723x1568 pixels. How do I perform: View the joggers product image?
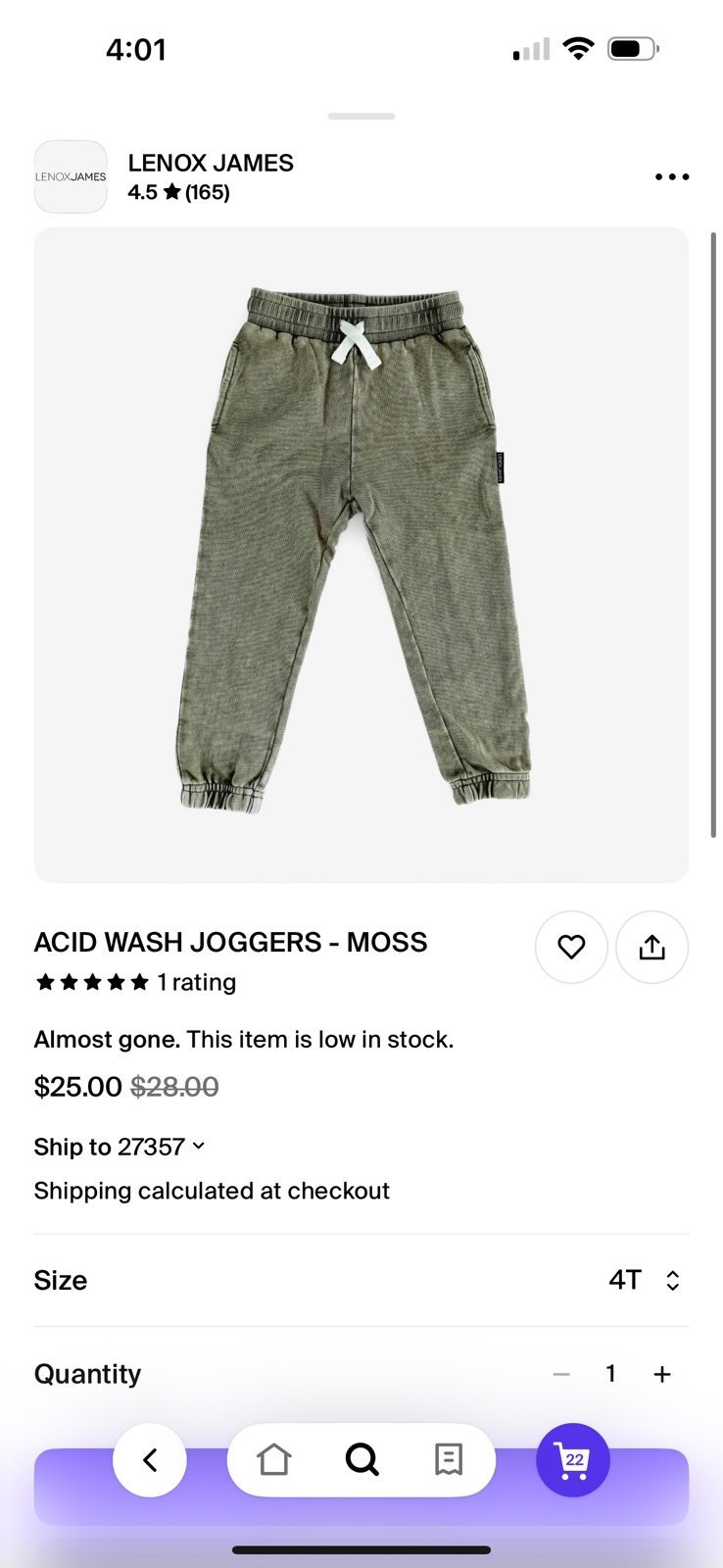click(361, 556)
